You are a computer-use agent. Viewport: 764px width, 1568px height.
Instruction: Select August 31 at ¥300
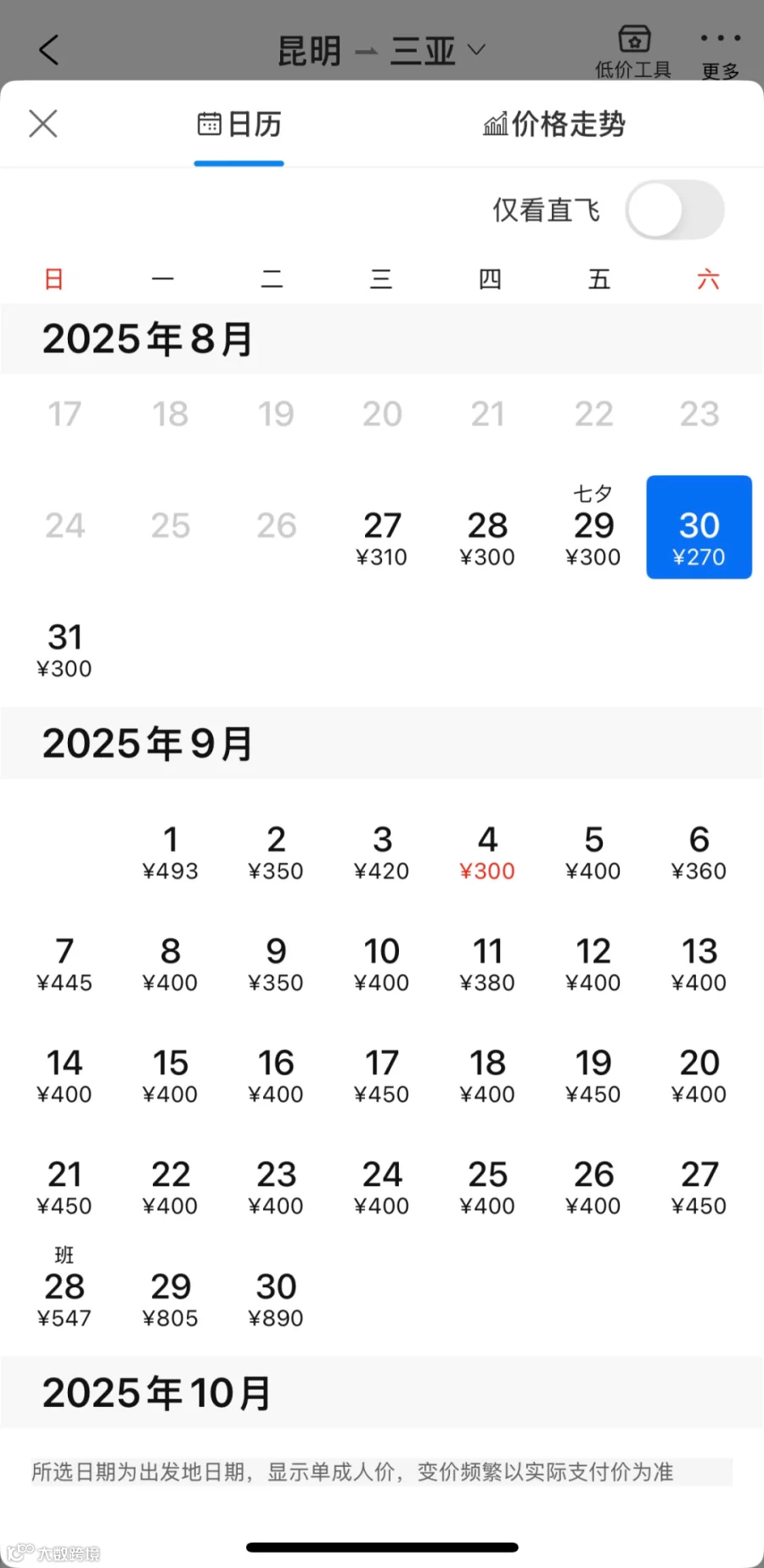point(65,650)
